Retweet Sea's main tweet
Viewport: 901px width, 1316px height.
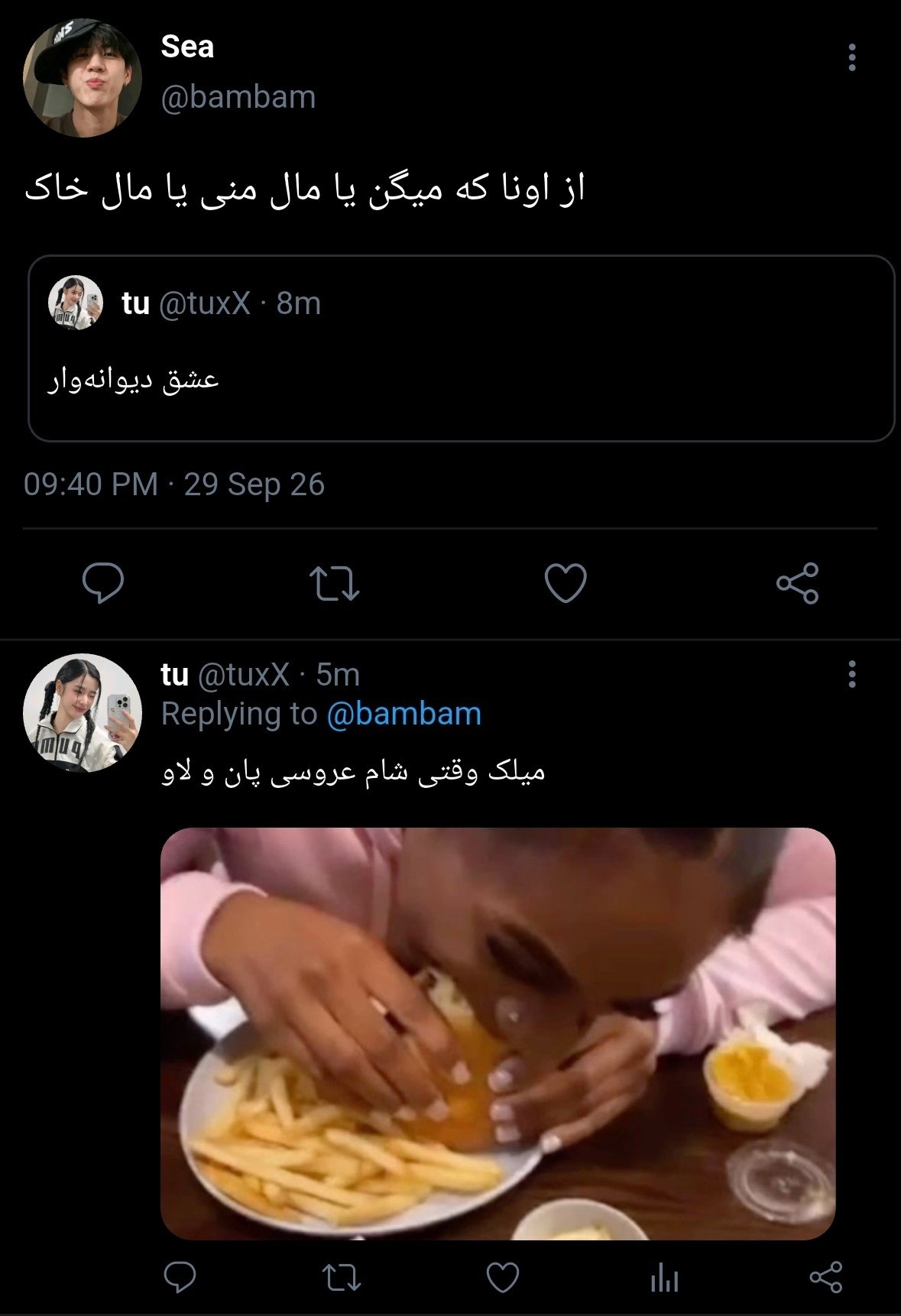point(335,583)
